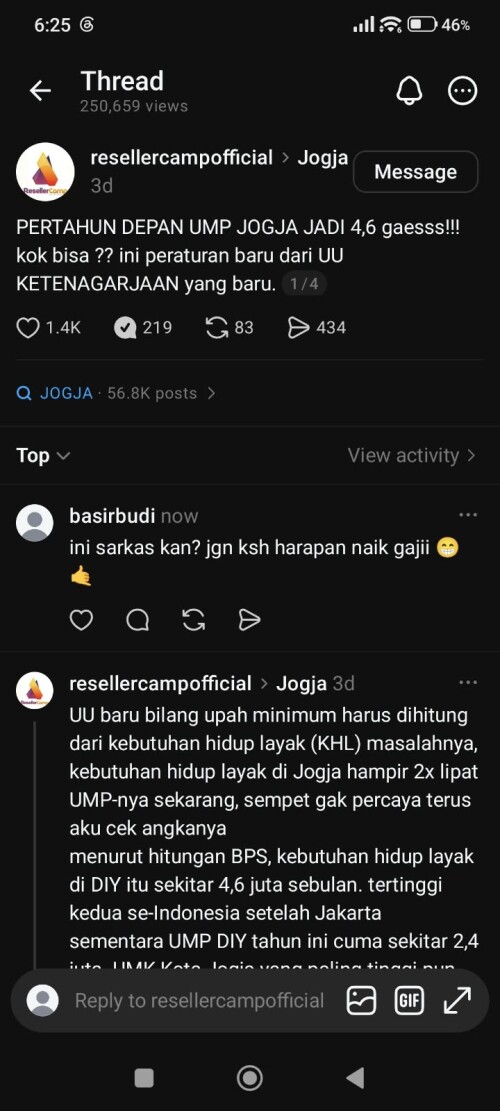Expand the reply composer to full screen
500x1111 pixels.
(x=458, y=1000)
